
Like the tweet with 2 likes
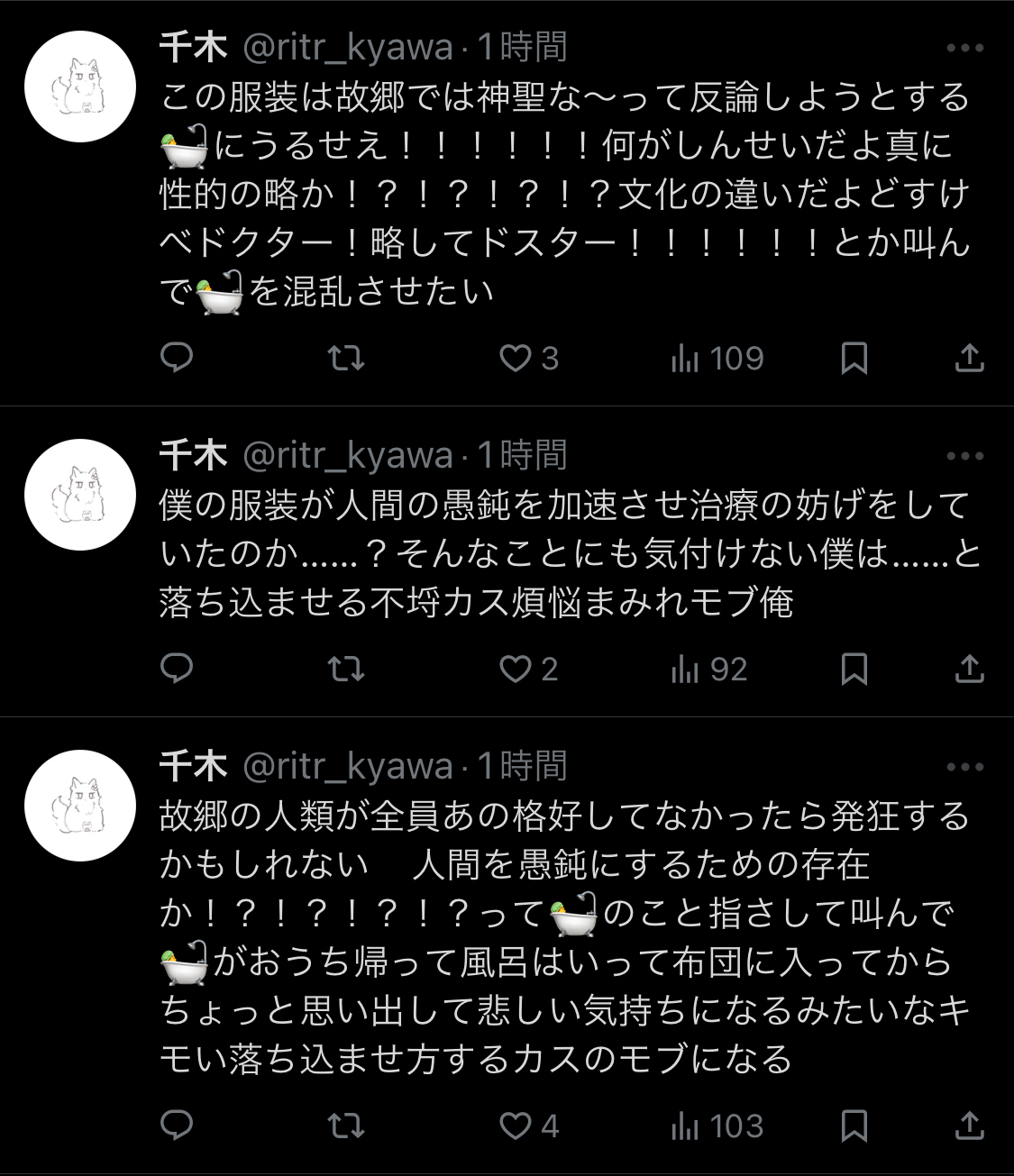(516, 670)
